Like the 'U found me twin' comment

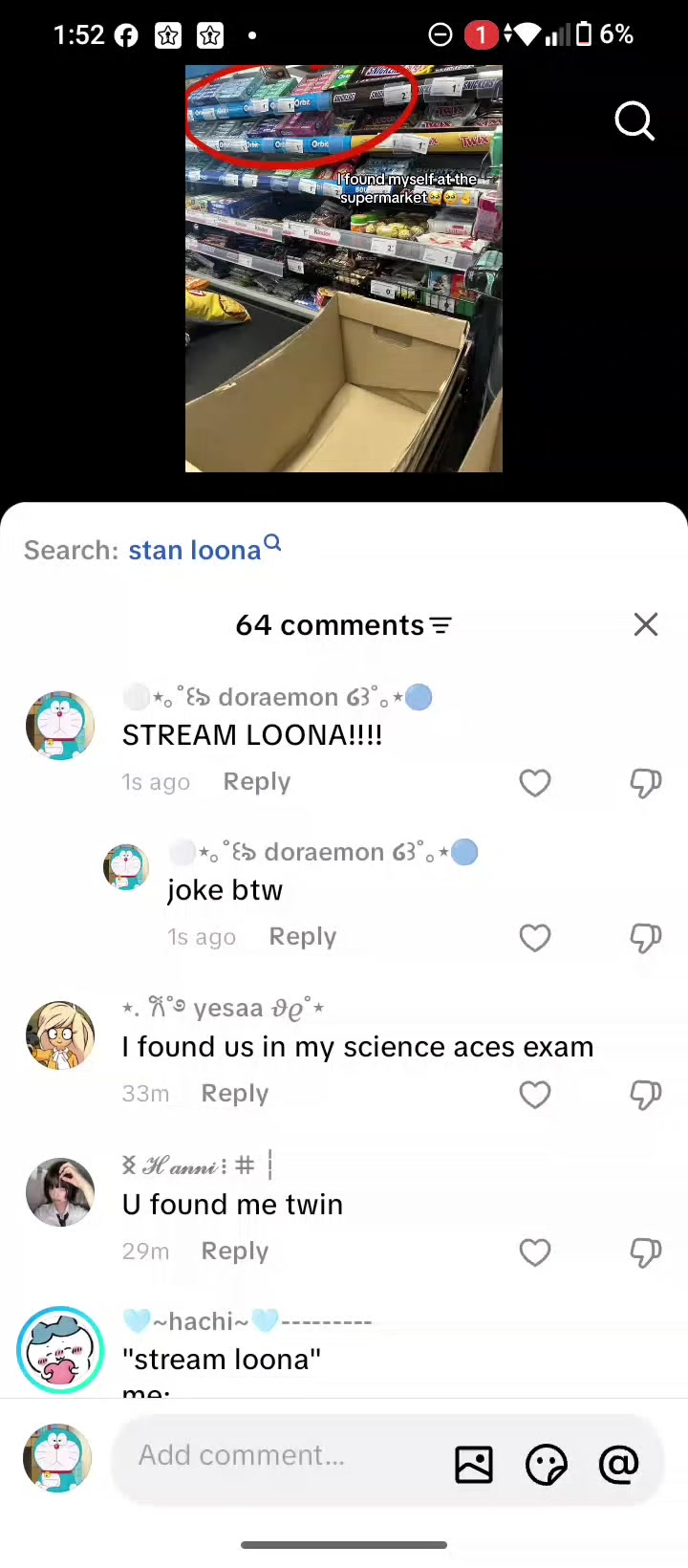click(535, 1252)
